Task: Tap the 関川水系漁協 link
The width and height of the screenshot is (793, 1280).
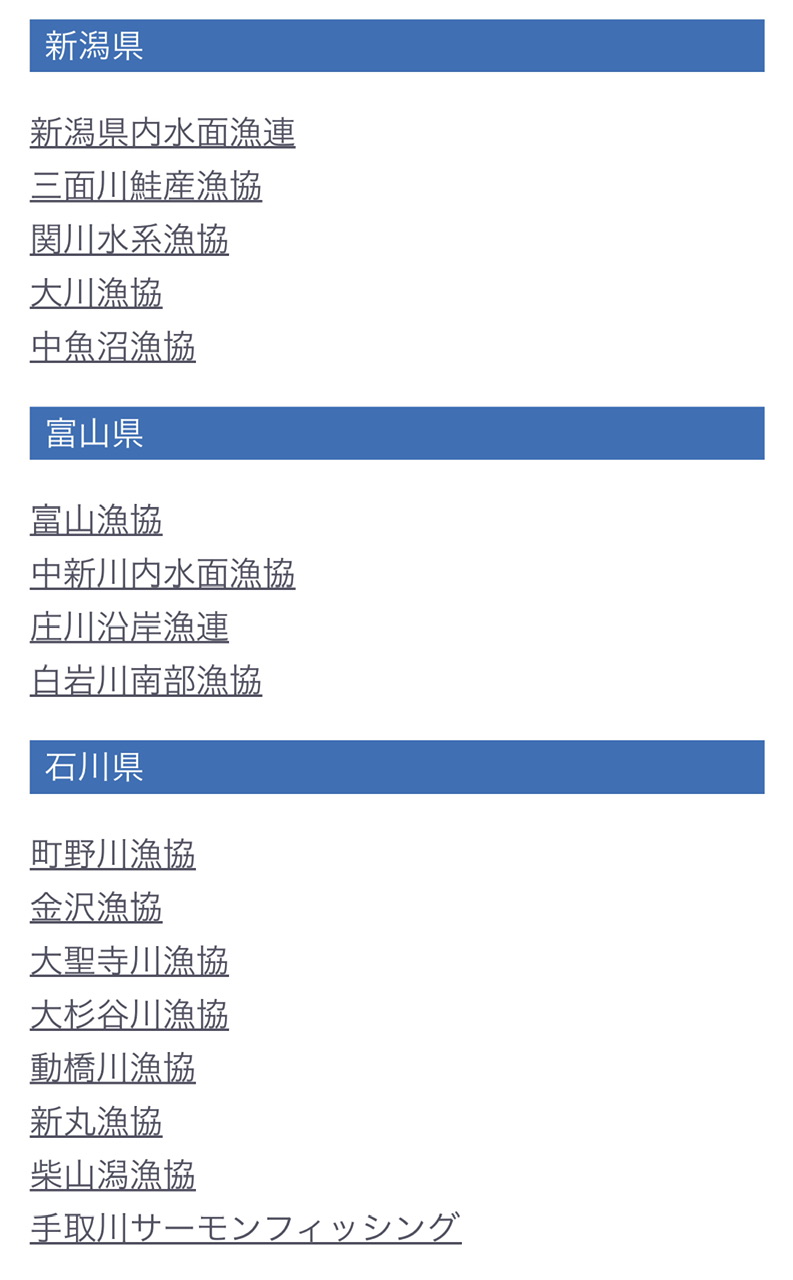Action: pos(130,240)
